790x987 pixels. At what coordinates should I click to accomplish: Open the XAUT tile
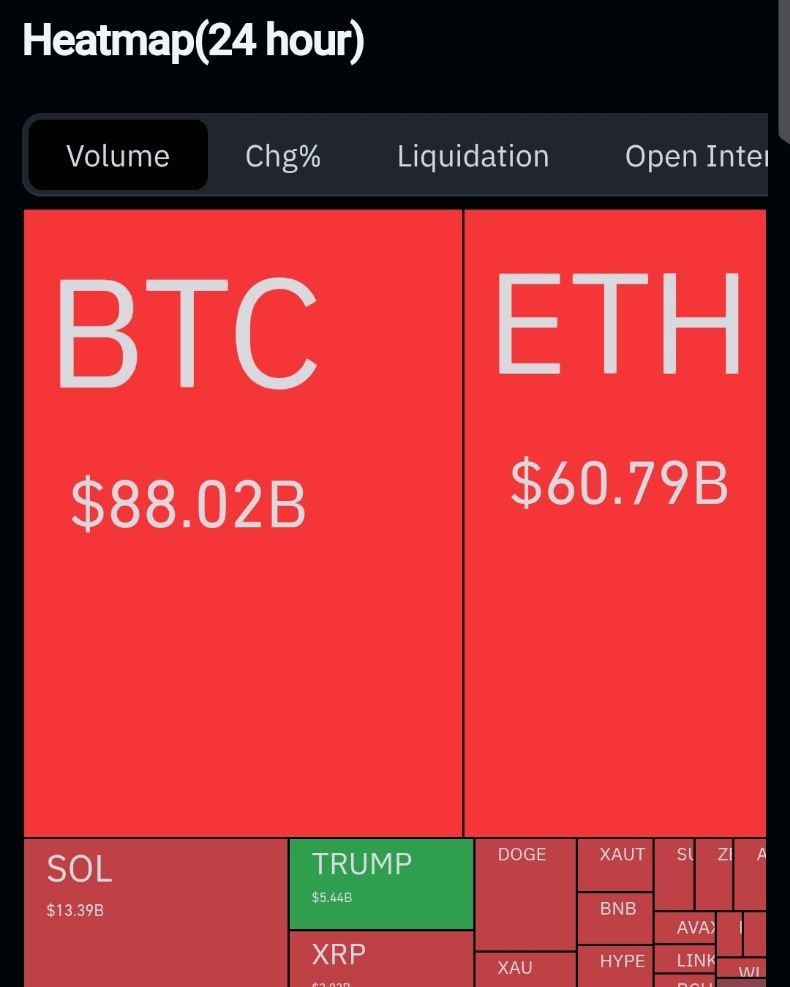[615, 865]
